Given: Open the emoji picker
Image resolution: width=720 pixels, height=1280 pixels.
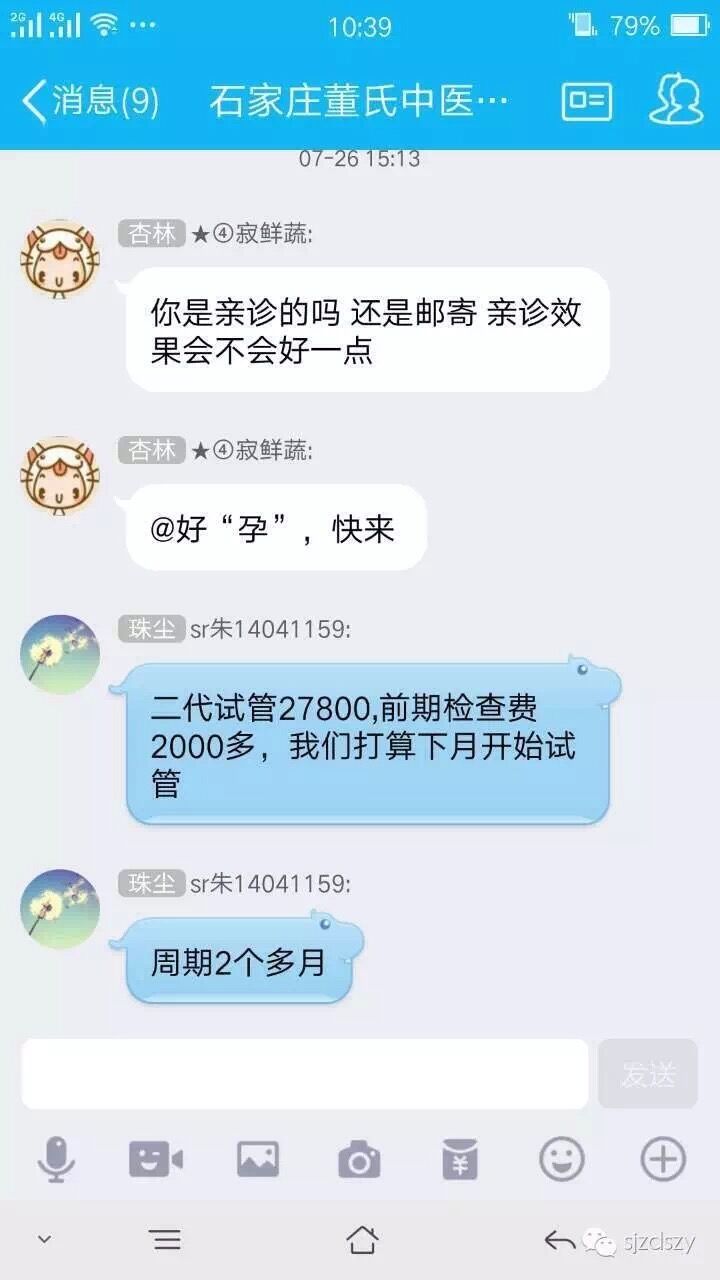Looking at the screenshot, I should [561, 1160].
